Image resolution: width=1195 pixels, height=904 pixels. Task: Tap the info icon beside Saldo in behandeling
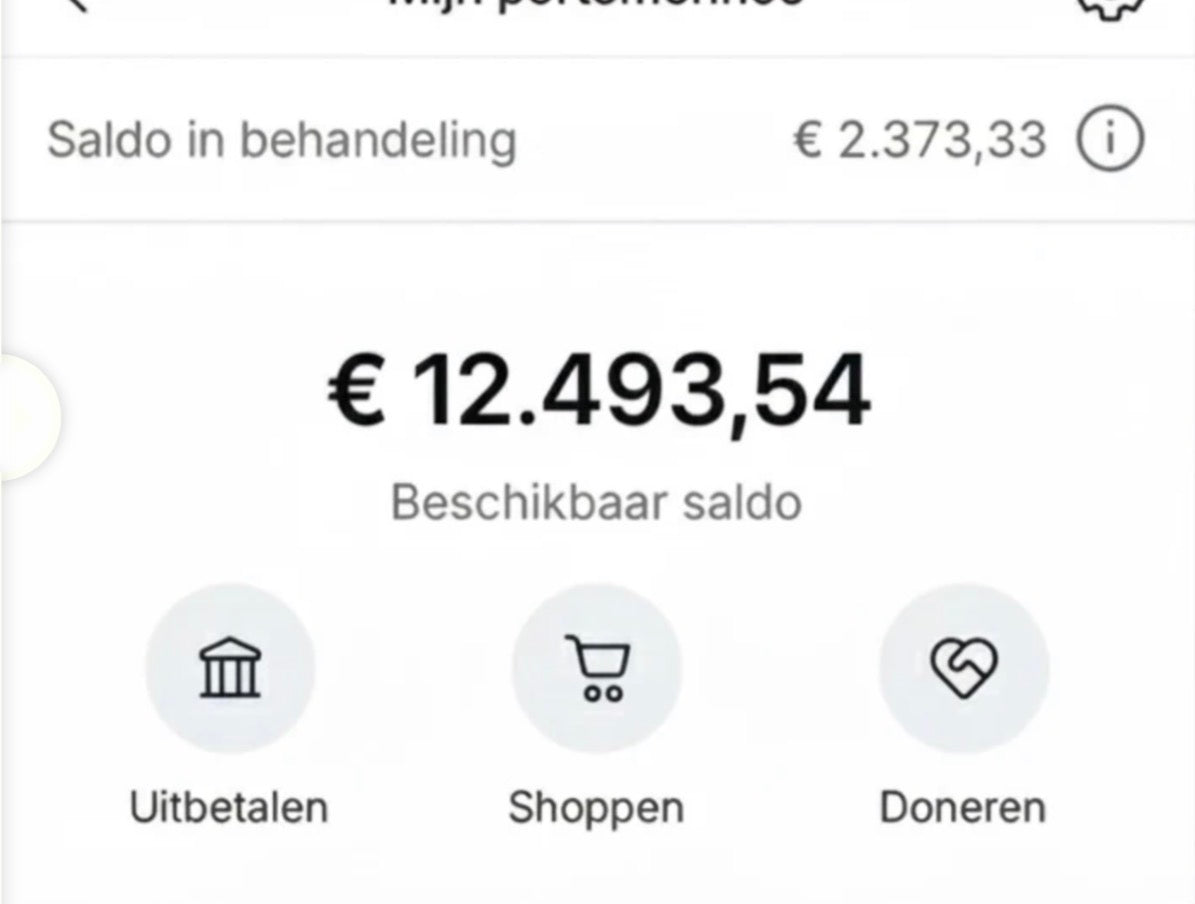(1109, 141)
